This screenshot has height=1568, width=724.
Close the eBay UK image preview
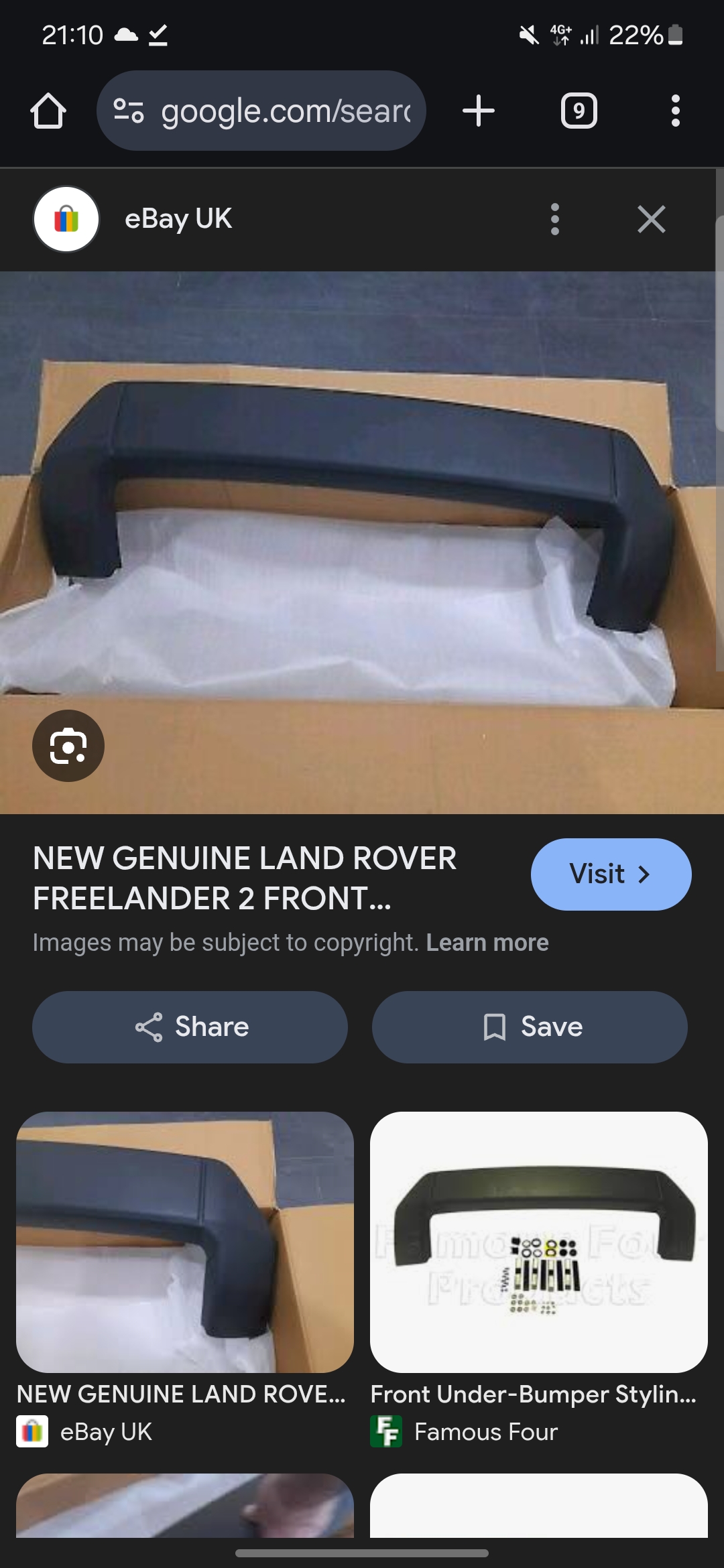click(651, 219)
